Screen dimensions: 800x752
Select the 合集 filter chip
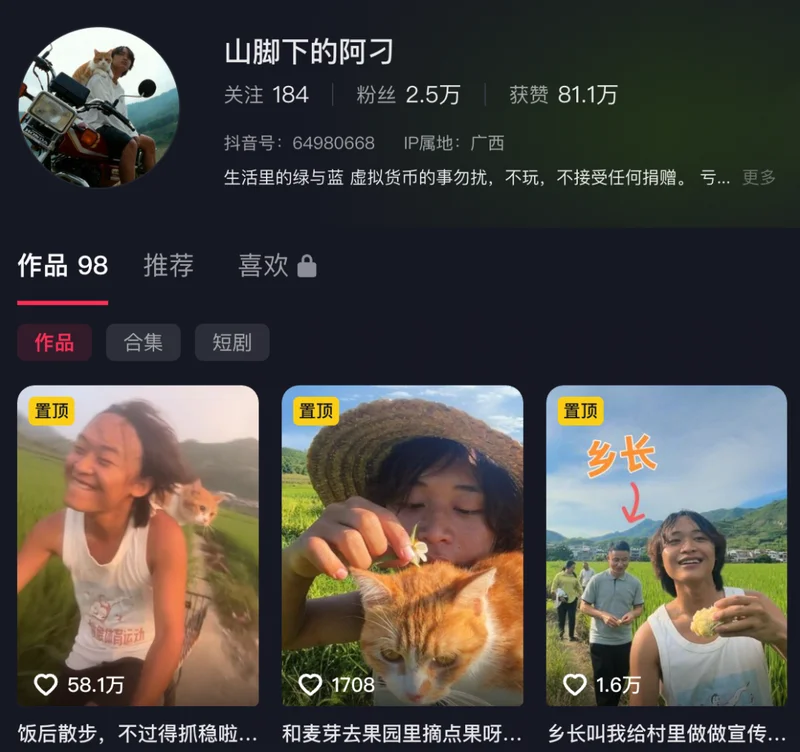click(143, 342)
